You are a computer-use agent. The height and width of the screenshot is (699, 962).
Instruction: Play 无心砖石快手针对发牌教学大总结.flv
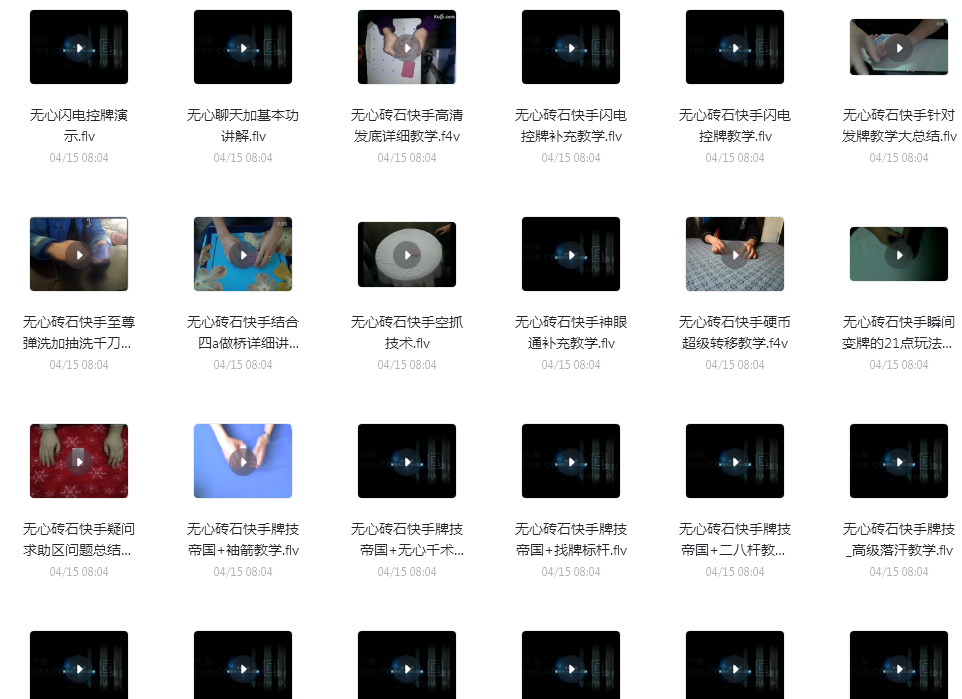click(899, 47)
